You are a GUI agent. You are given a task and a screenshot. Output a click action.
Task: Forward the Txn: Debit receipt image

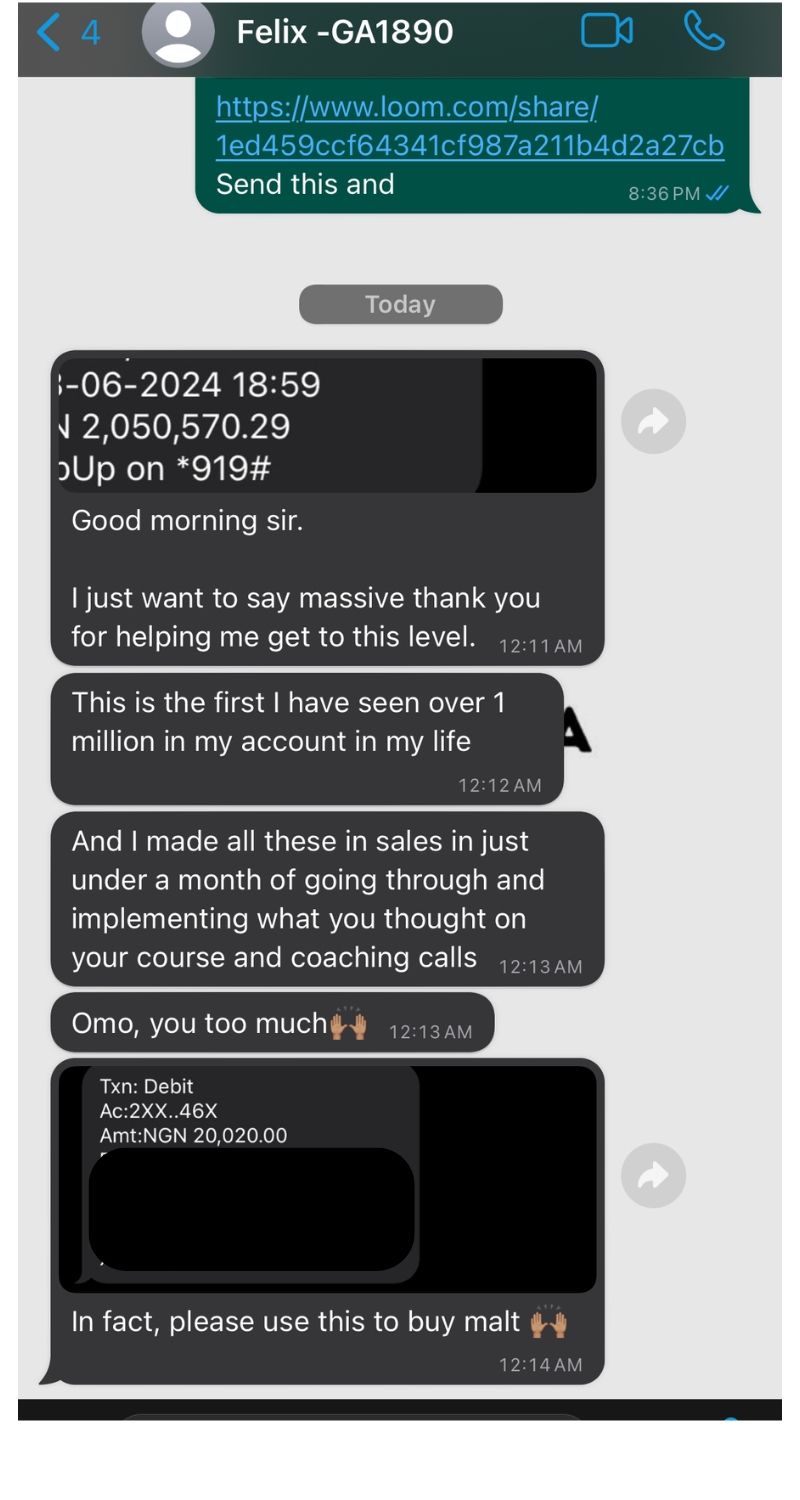point(653,1176)
